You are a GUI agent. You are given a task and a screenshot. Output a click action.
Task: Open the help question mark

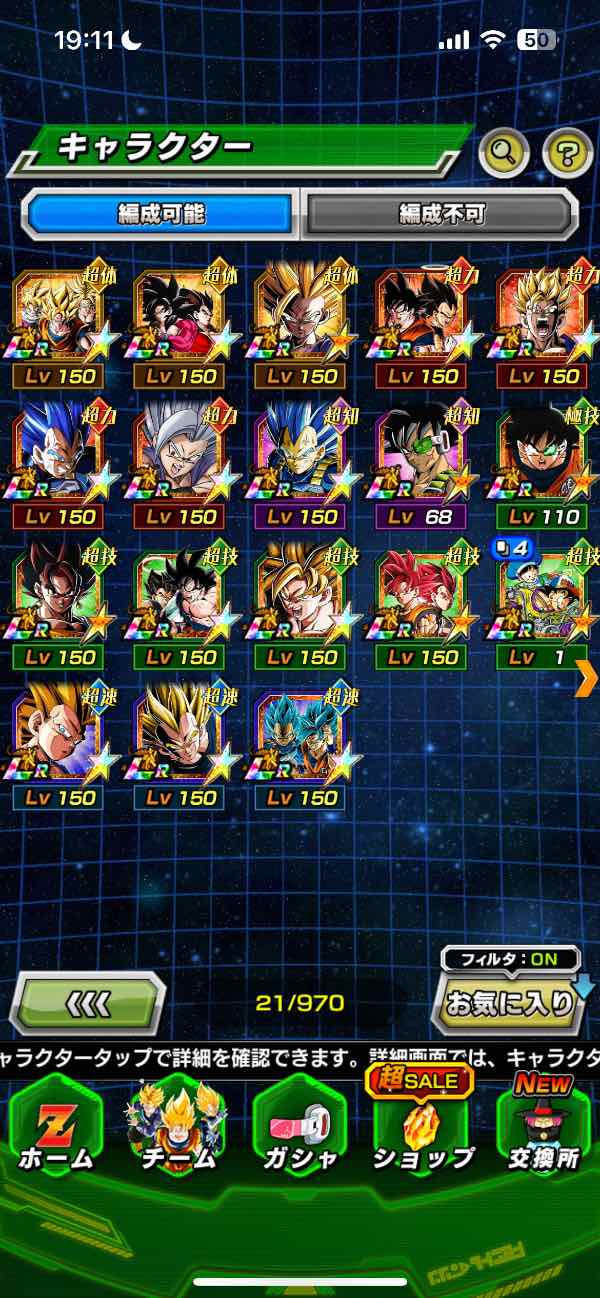(x=567, y=153)
